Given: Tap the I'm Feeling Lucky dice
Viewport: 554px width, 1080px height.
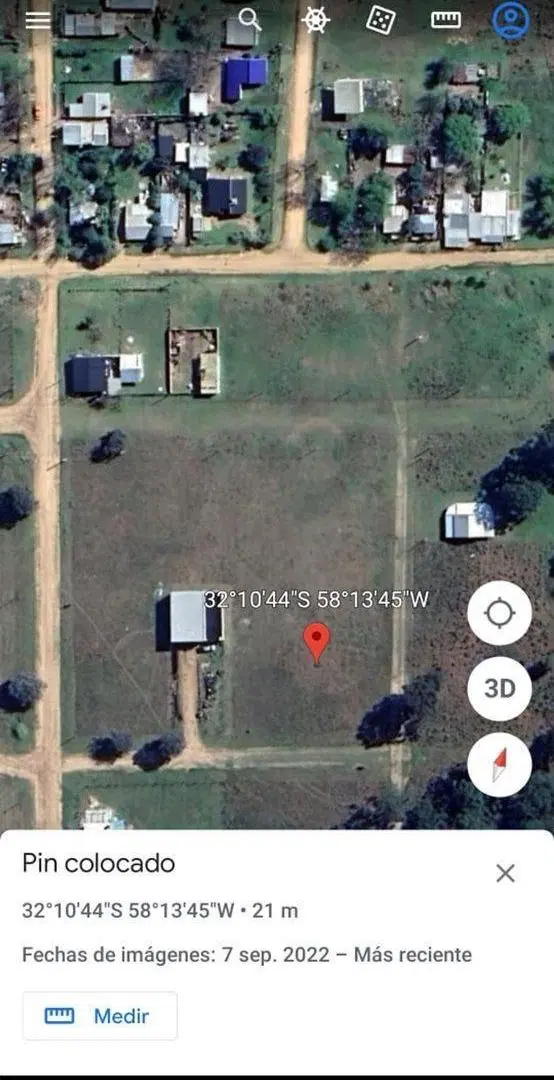Looking at the screenshot, I should pos(380,19).
